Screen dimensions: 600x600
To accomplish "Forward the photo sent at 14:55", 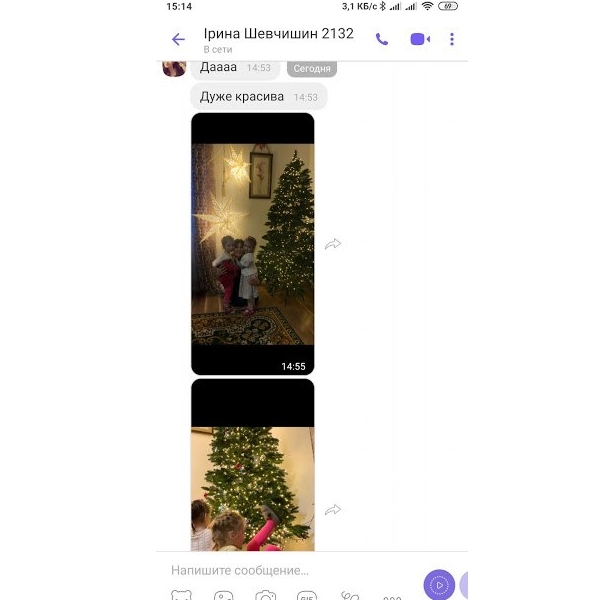I will tap(333, 244).
